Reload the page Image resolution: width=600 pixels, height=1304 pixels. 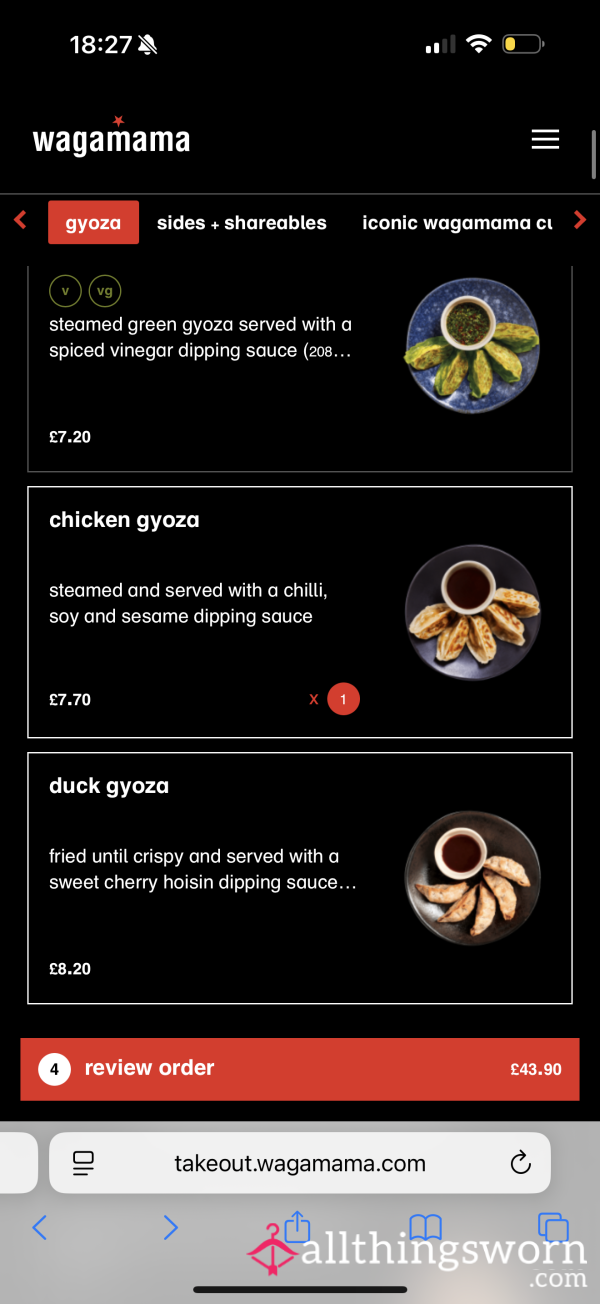[x=520, y=1163]
